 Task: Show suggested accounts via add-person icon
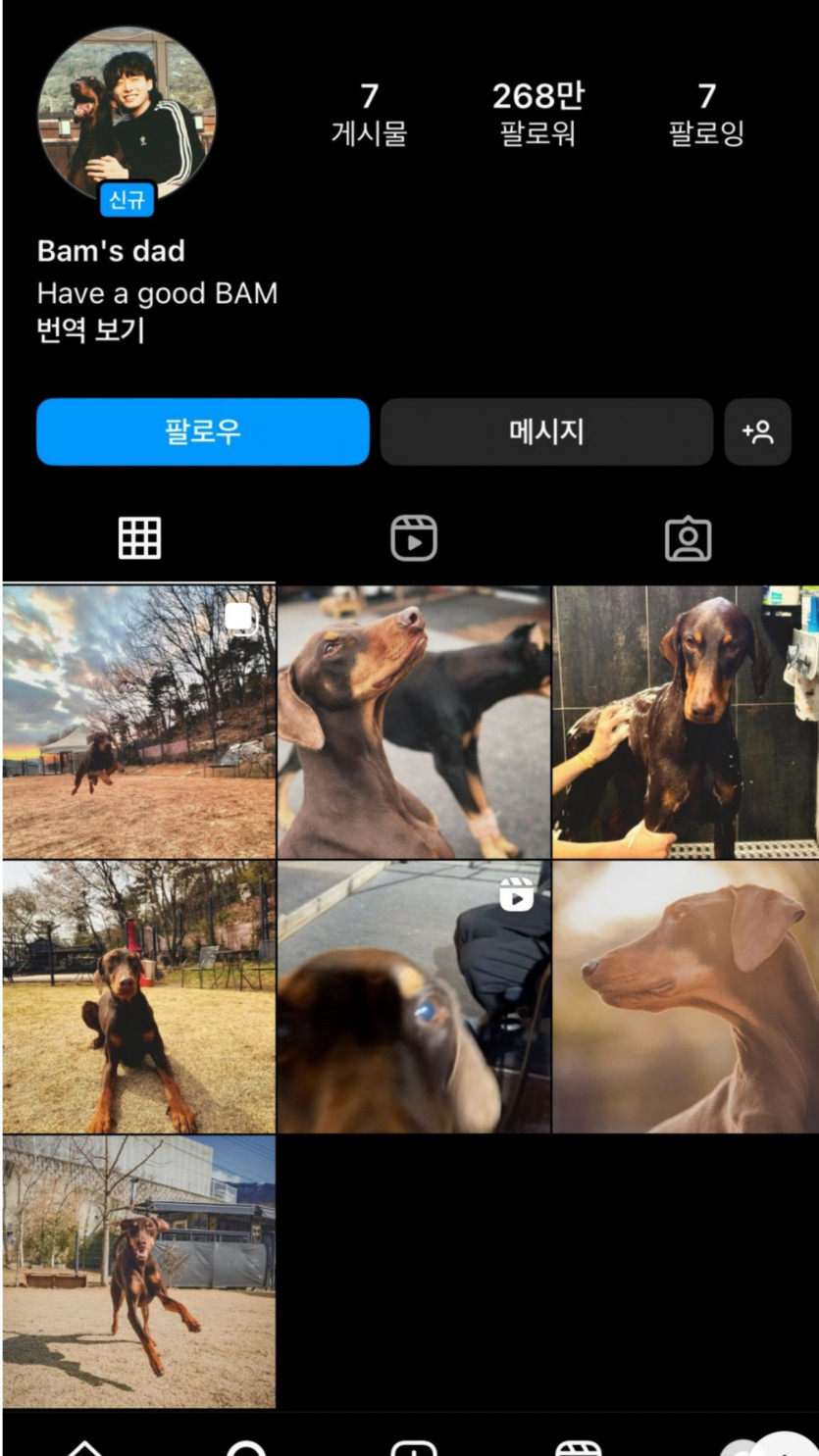[757, 431]
